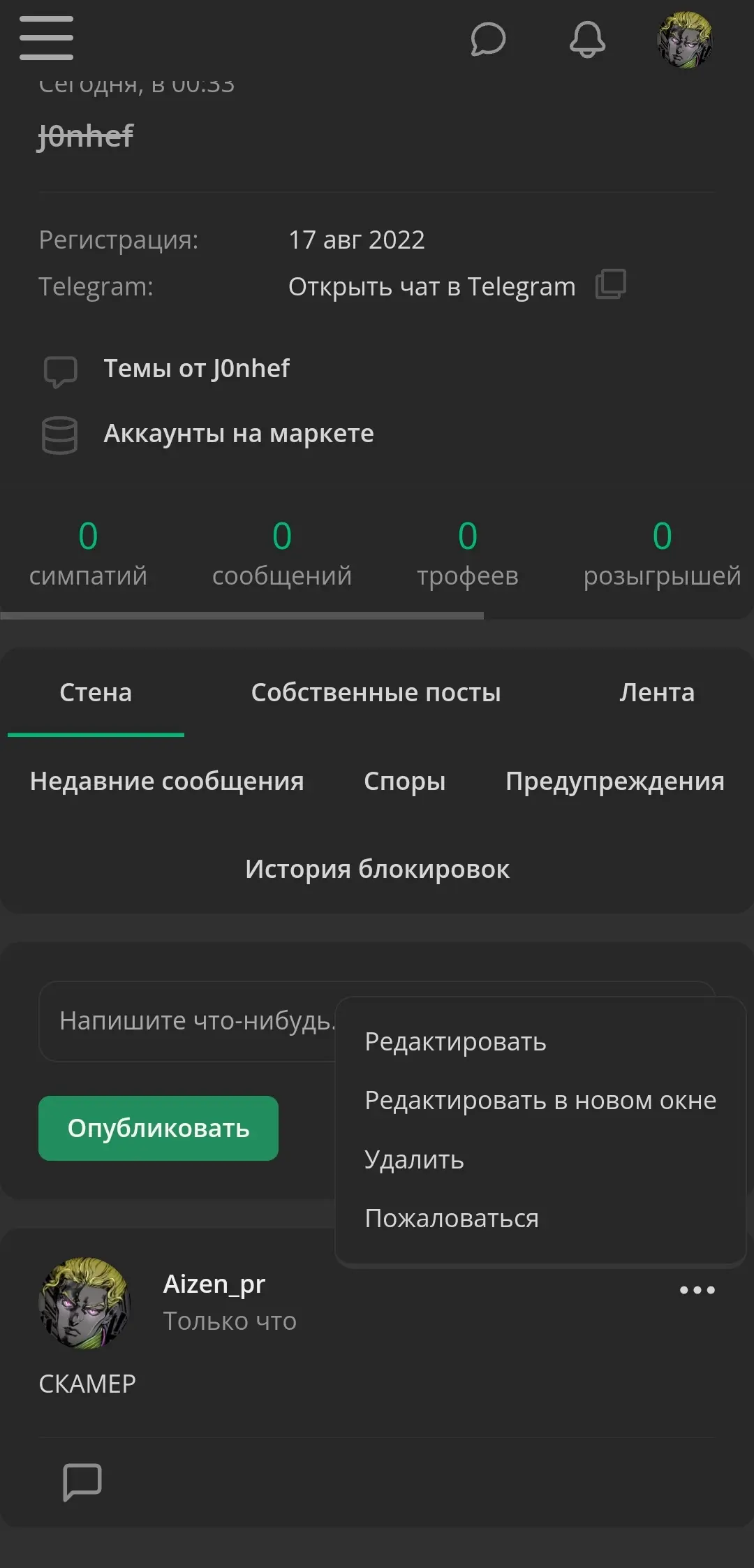
Task: Open the profile avatar in the header
Action: click(x=685, y=40)
